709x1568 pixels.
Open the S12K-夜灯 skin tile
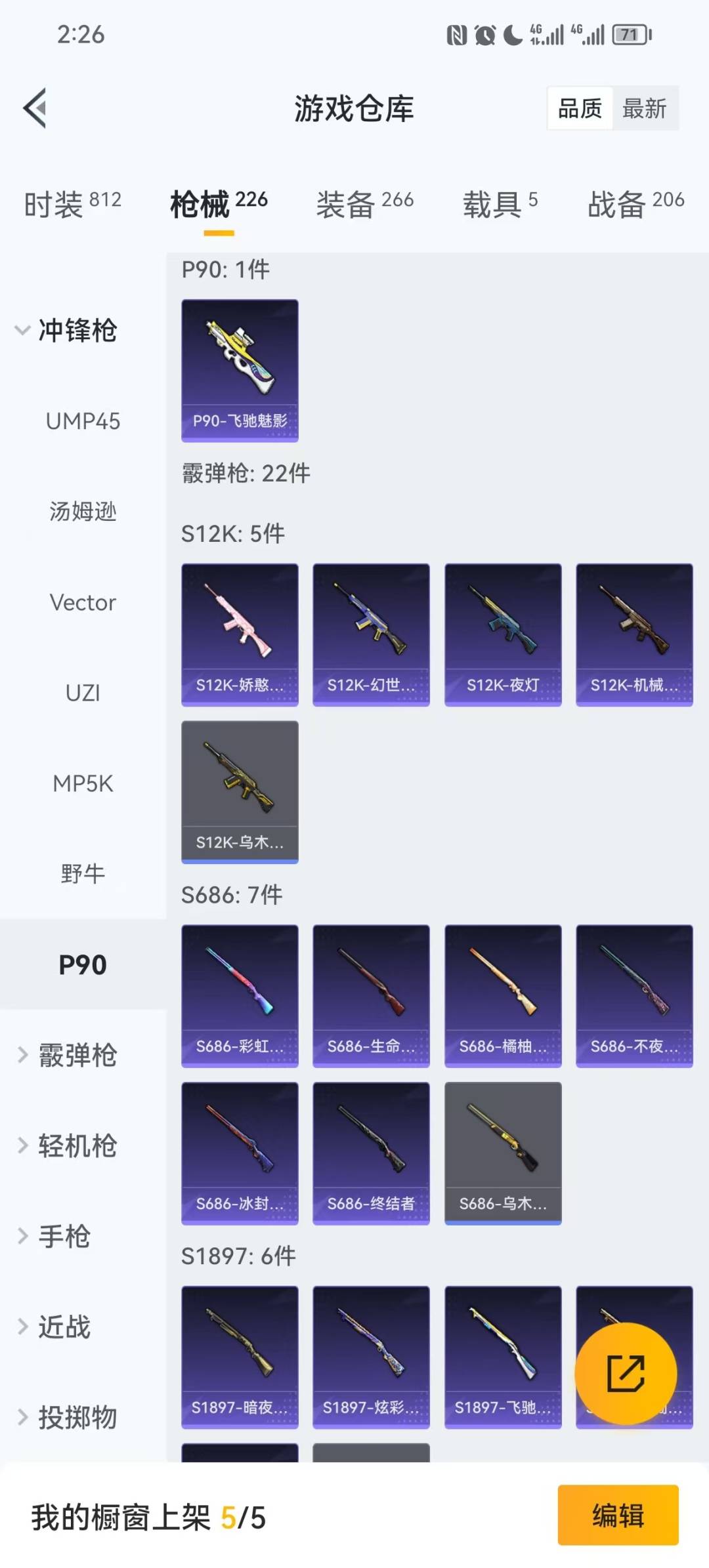(x=503, y=634)
